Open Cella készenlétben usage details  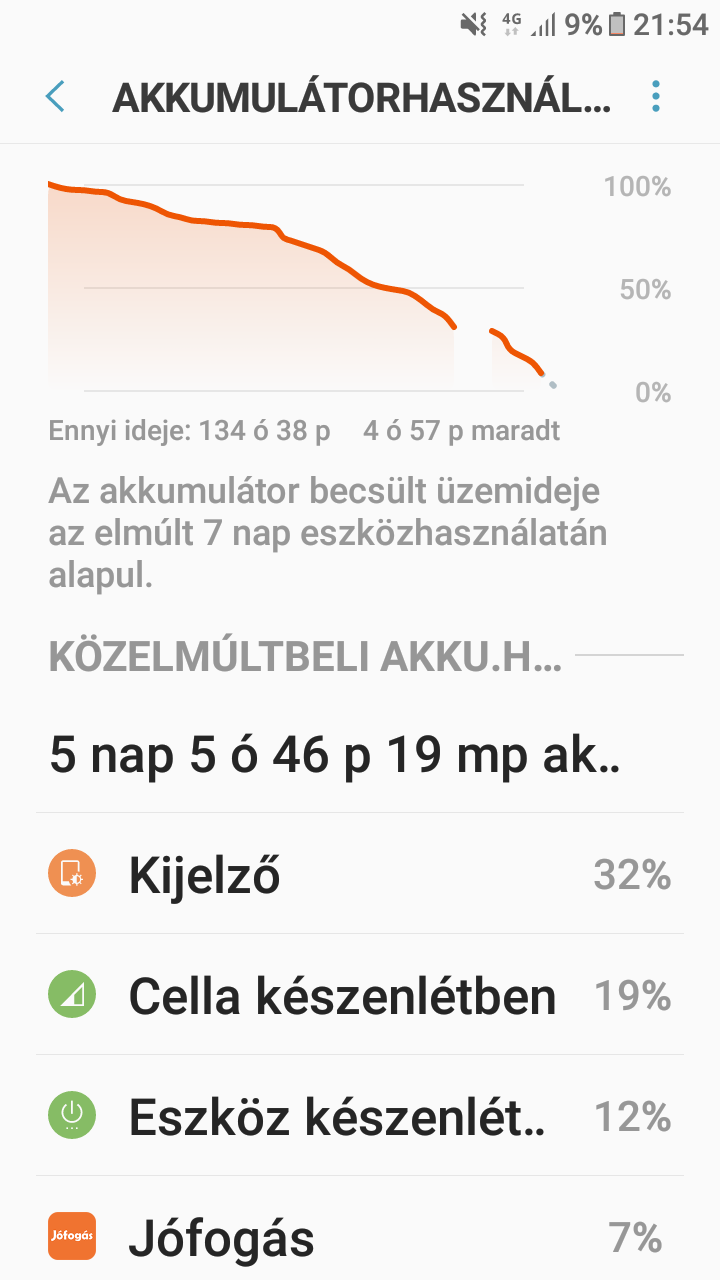point(360,995)
